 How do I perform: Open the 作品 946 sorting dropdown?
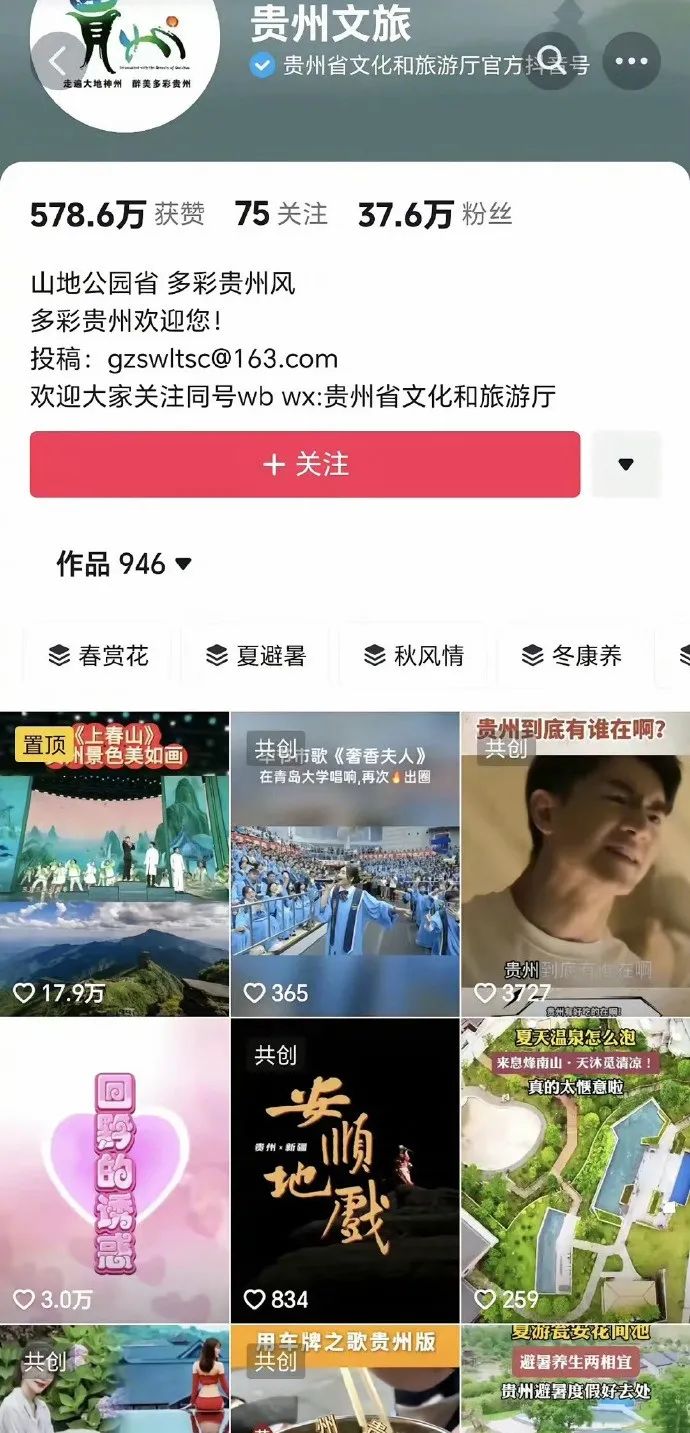[124, 564]
